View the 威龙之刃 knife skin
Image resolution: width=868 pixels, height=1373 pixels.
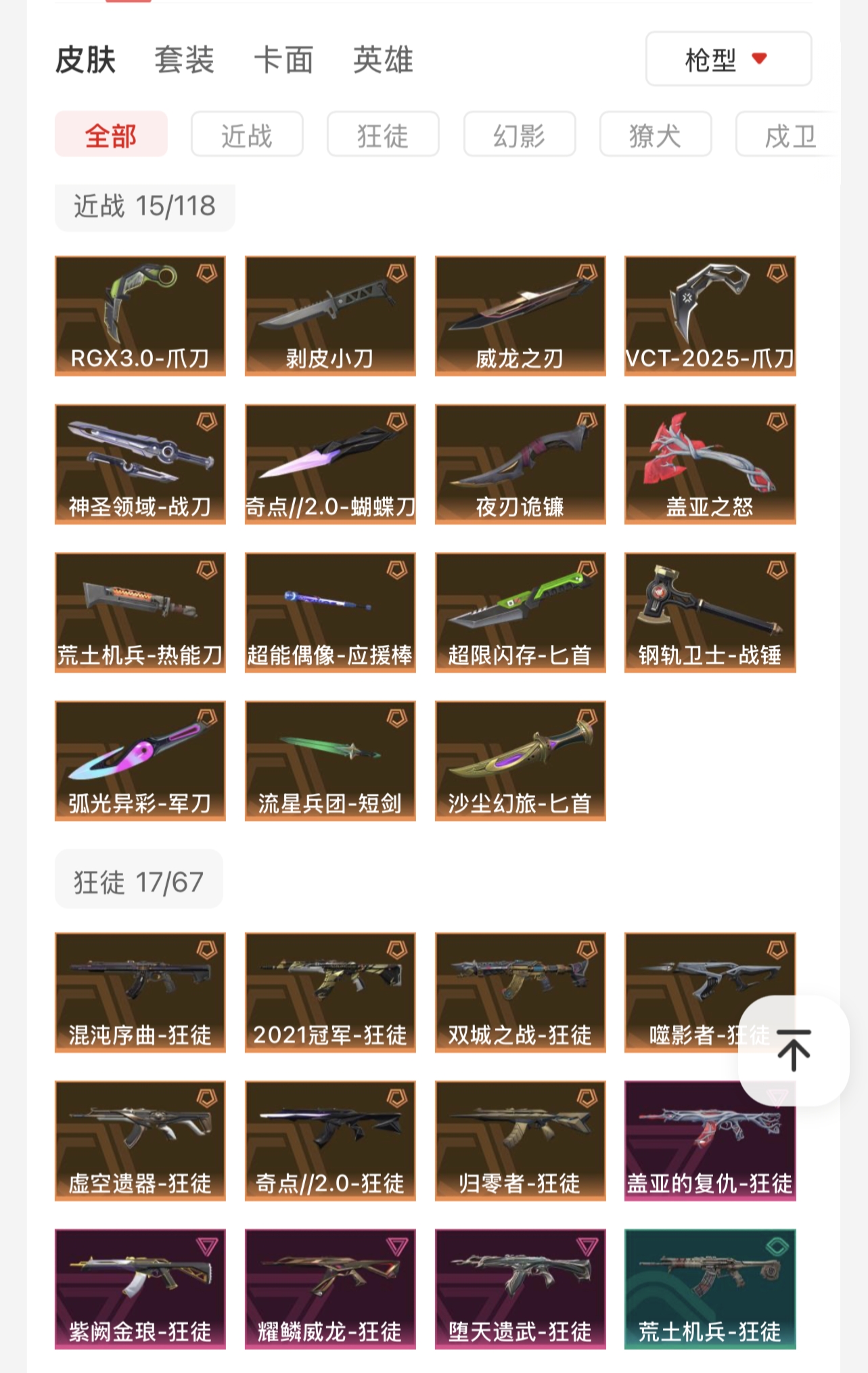tap(520, 315)
